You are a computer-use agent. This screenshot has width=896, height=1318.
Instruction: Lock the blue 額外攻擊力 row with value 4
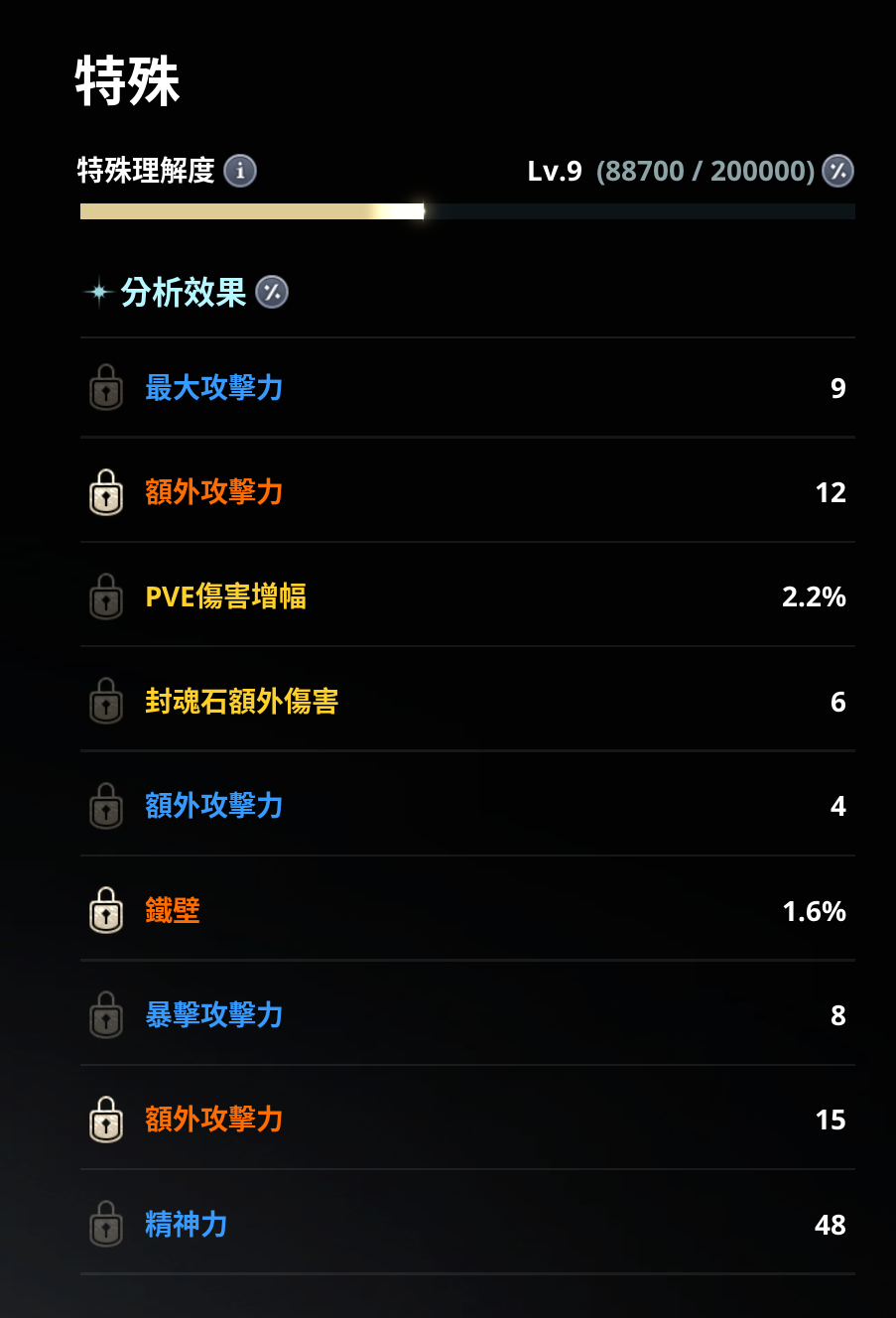tap(106, 806)
